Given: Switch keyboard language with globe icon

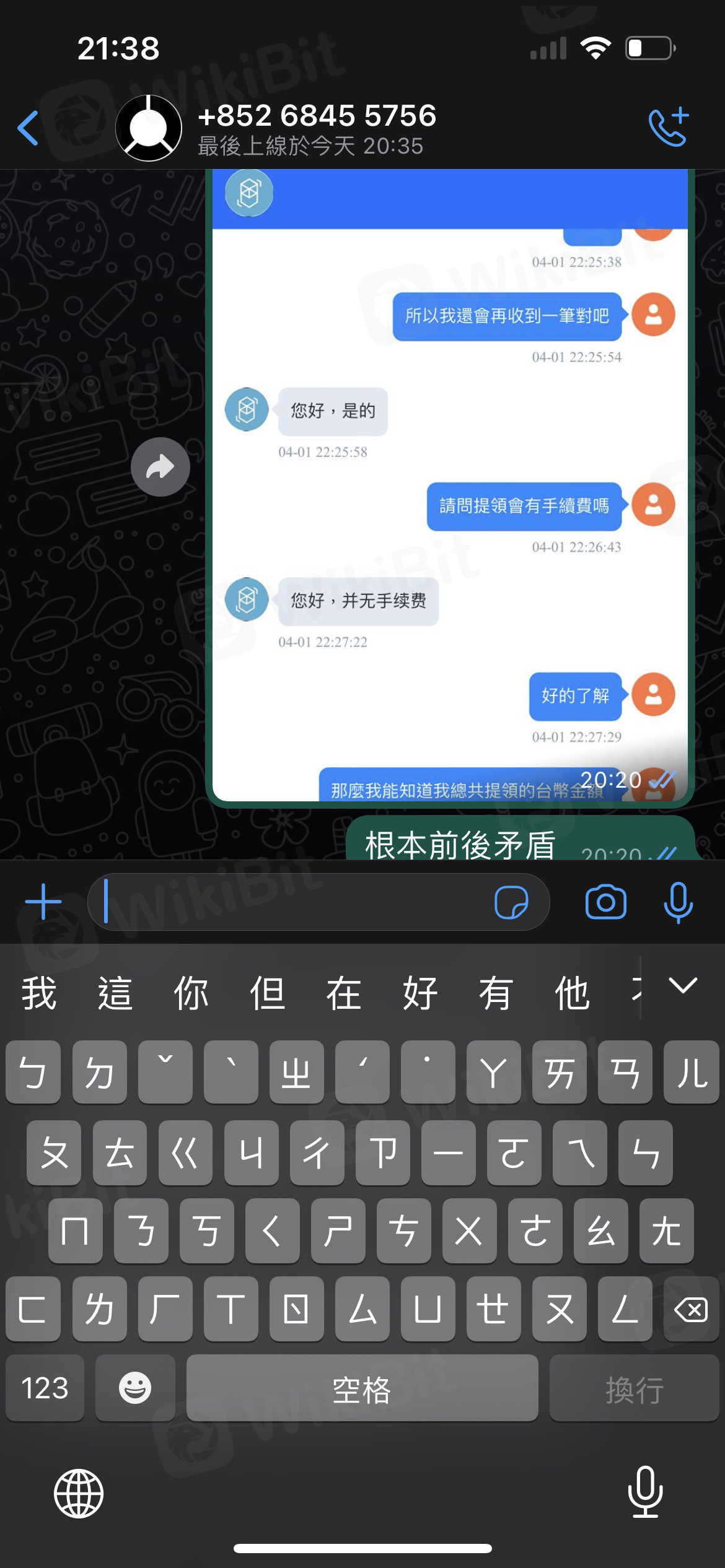Looking at the screenshot, I should tap(79, 1493).
